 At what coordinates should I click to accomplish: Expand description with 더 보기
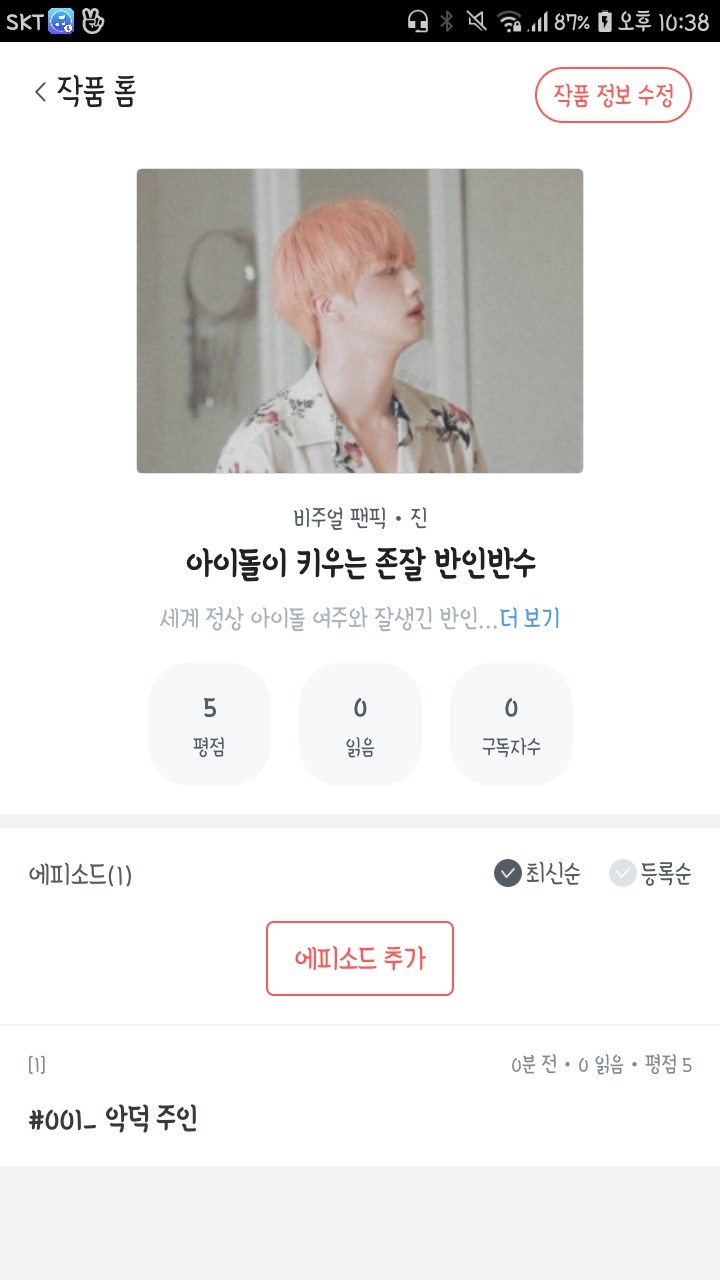529,618
